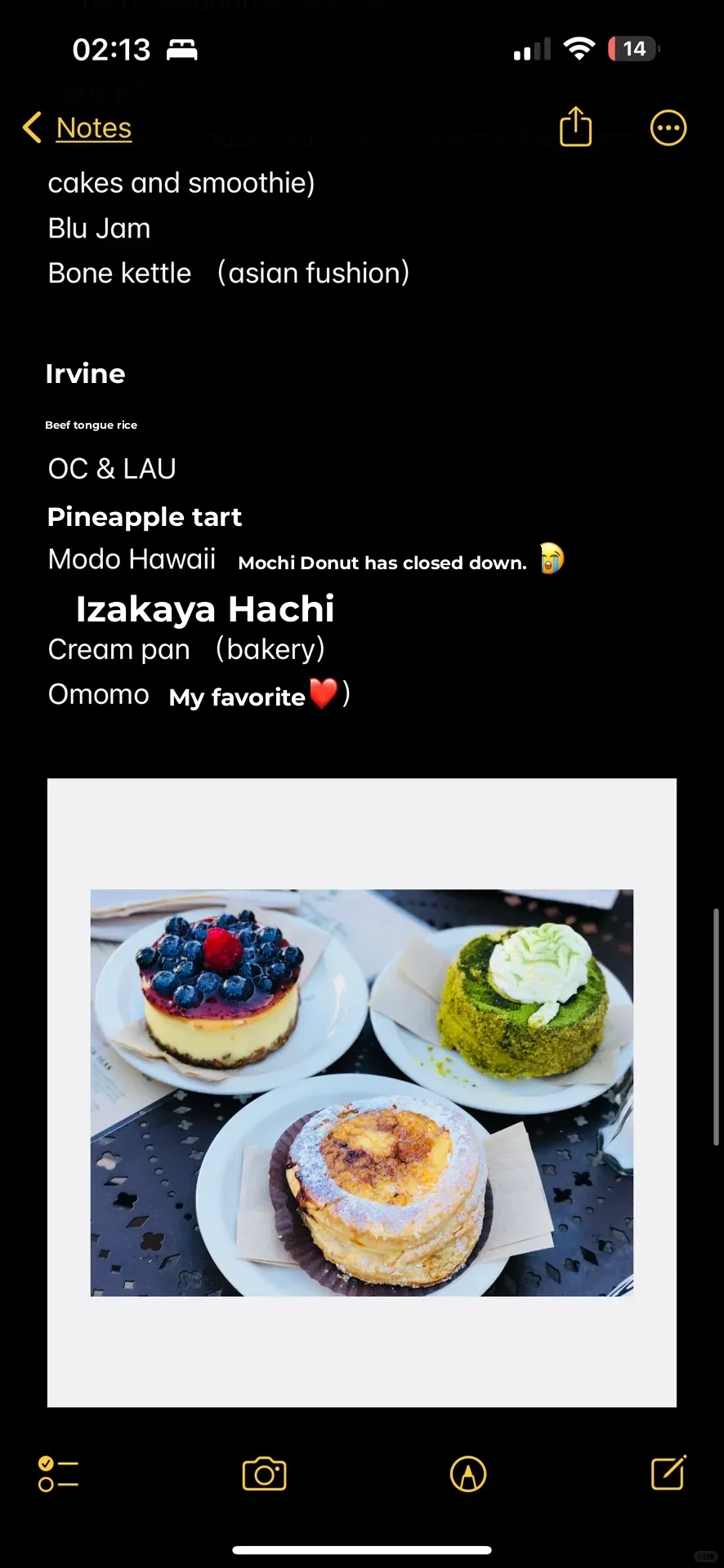Compose a new note
This screenshot has width=724, height=1568.
[x=668, y=1473]
